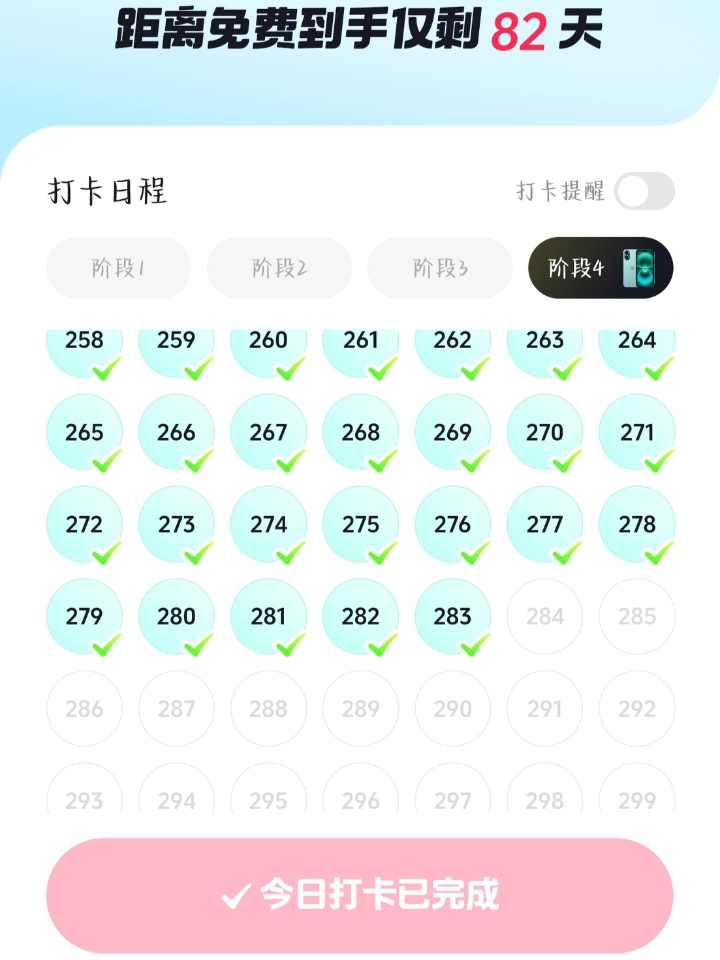Switch to the 阶段1 tab
Viewport: 720px width, 960px height.
click(x=117, y=267)
